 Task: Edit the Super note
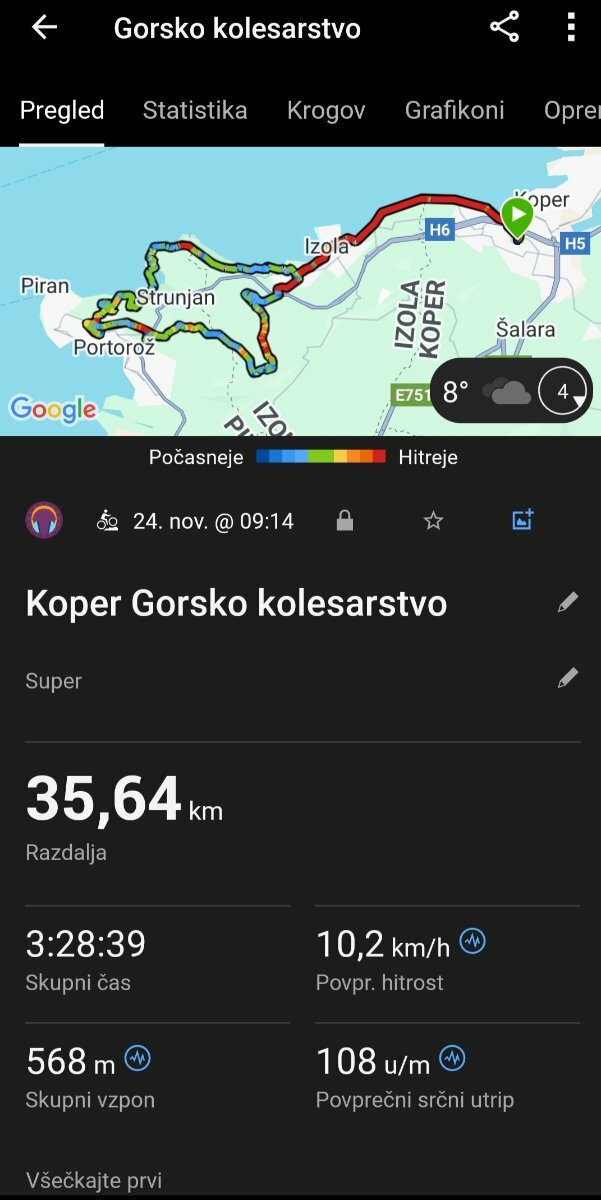[x=568, y=679]
